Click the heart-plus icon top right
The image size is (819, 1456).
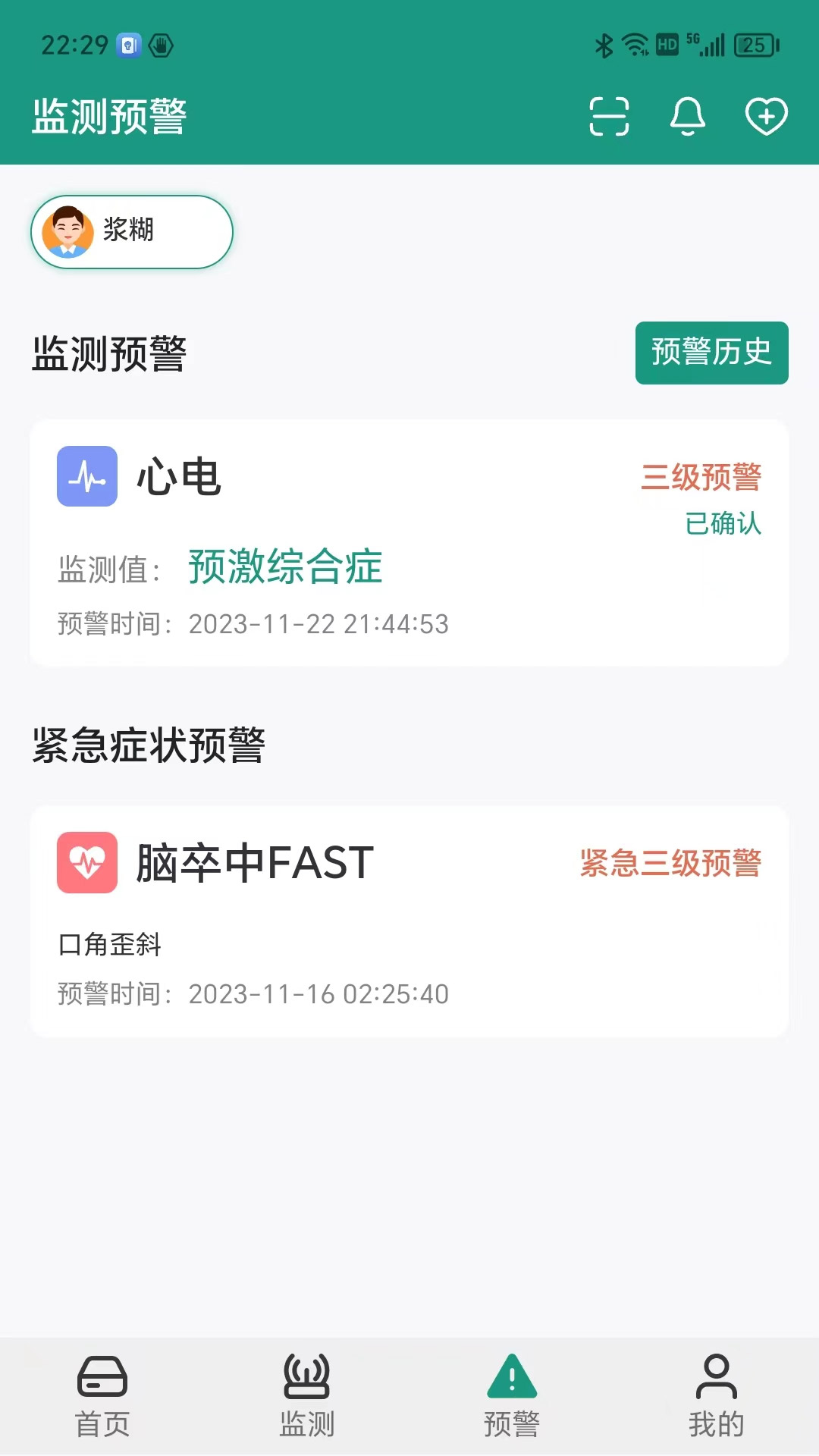coord(767,117)
